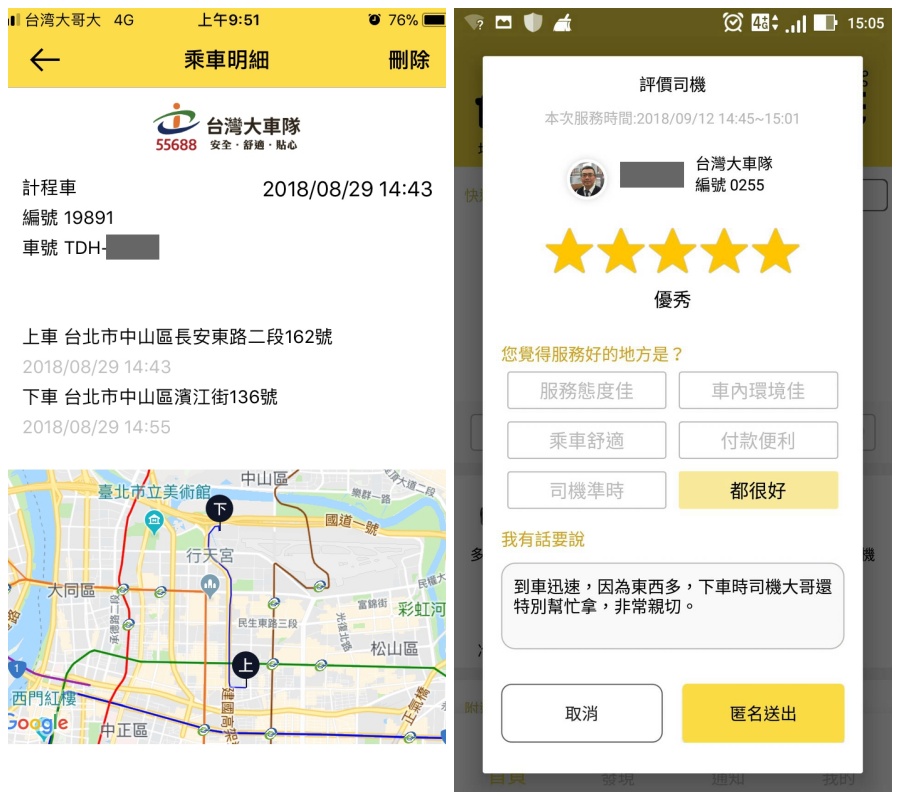
Task: Cancel the driver rating with 取消
Action: coord(581,713)
